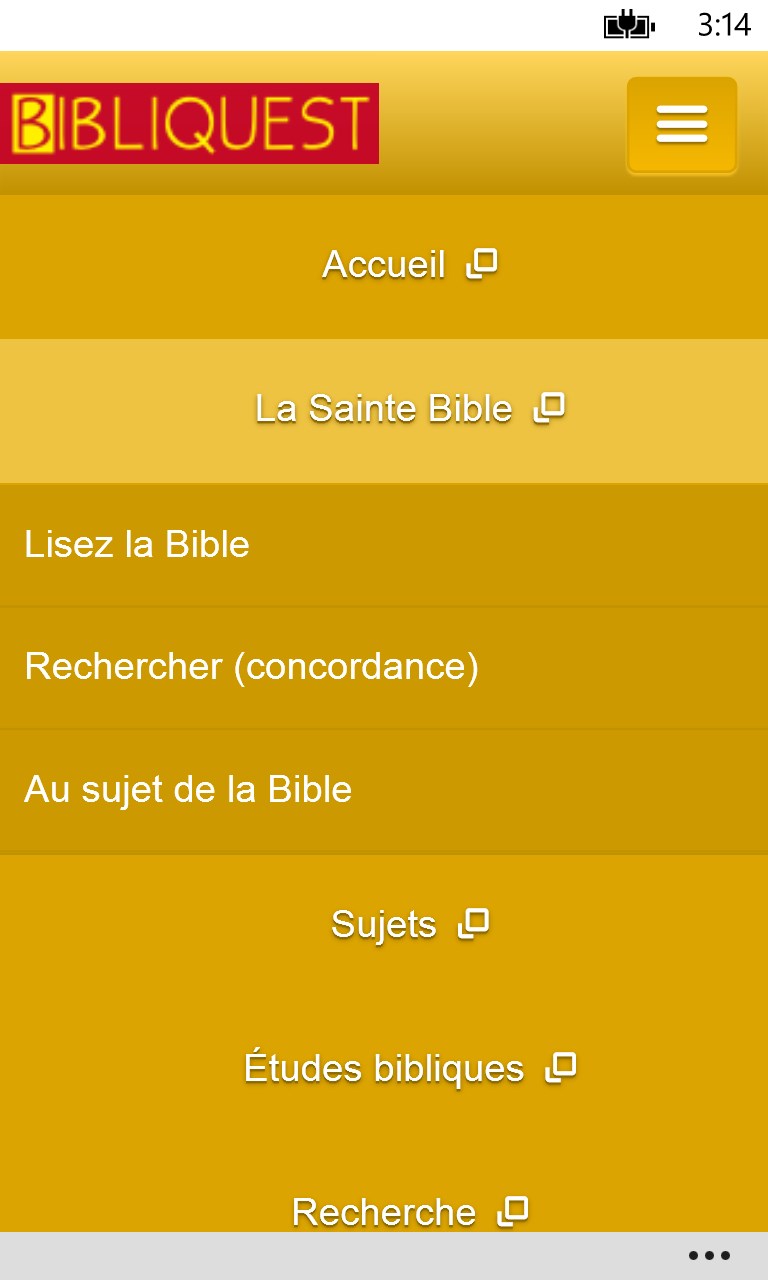Screen dimensions: 768x1280
Task: Open the three-dot app bar options
Action: 709,1256
